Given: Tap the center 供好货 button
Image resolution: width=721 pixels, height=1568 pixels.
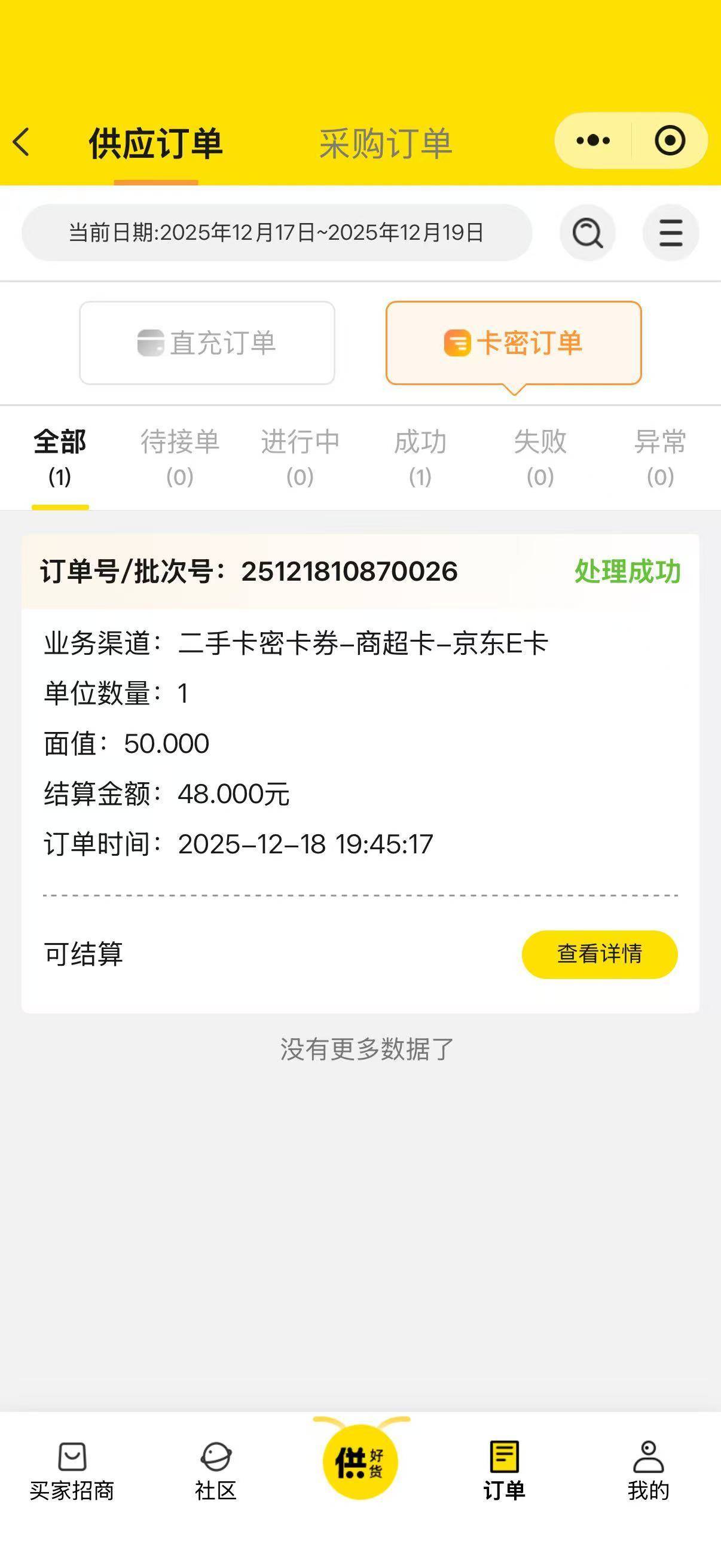Looking at the screenshot, I should click(360, 1461).
